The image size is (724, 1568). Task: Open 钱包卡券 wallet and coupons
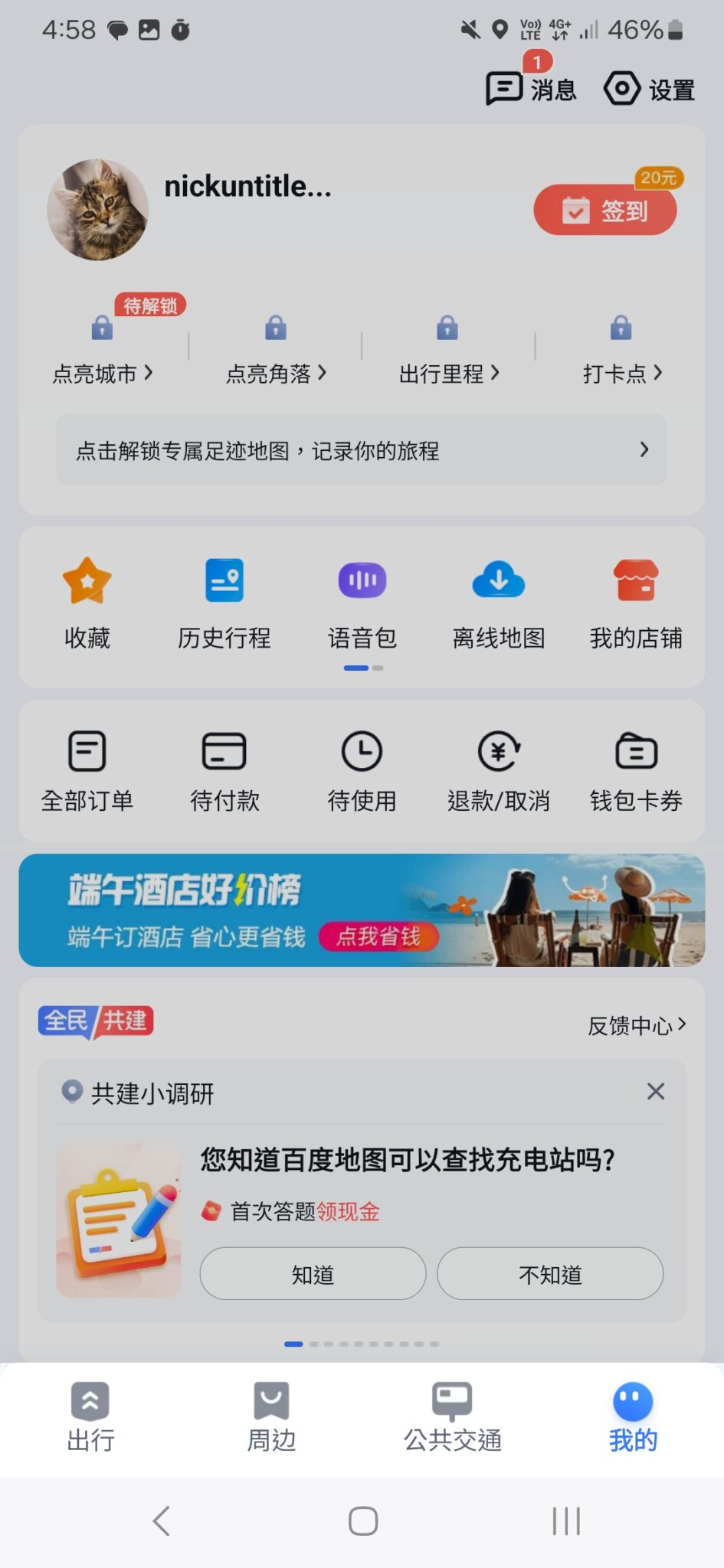[x=635, y=770]
